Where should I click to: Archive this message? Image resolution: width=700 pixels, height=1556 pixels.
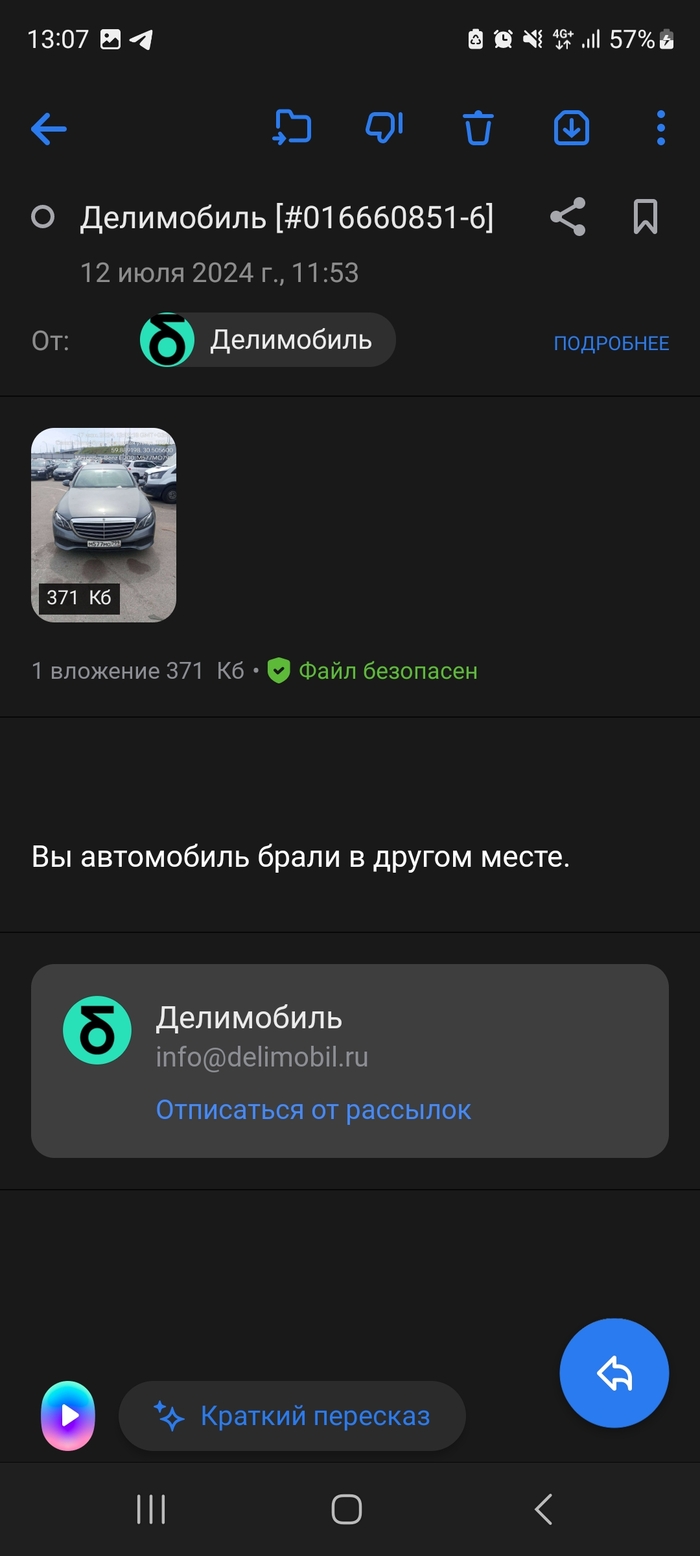pyautogui.click(x=571, y=128)
